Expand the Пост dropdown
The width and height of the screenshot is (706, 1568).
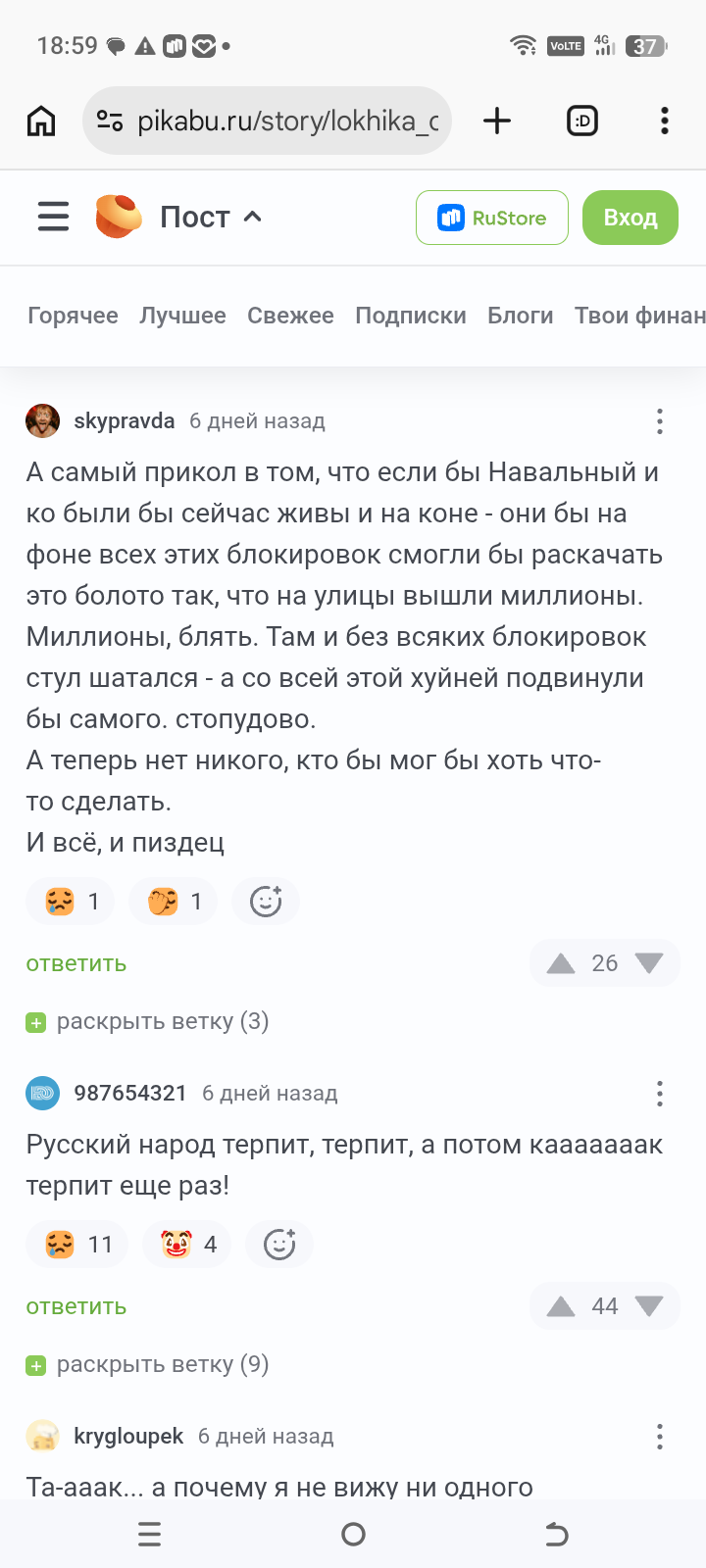[211, 217]
